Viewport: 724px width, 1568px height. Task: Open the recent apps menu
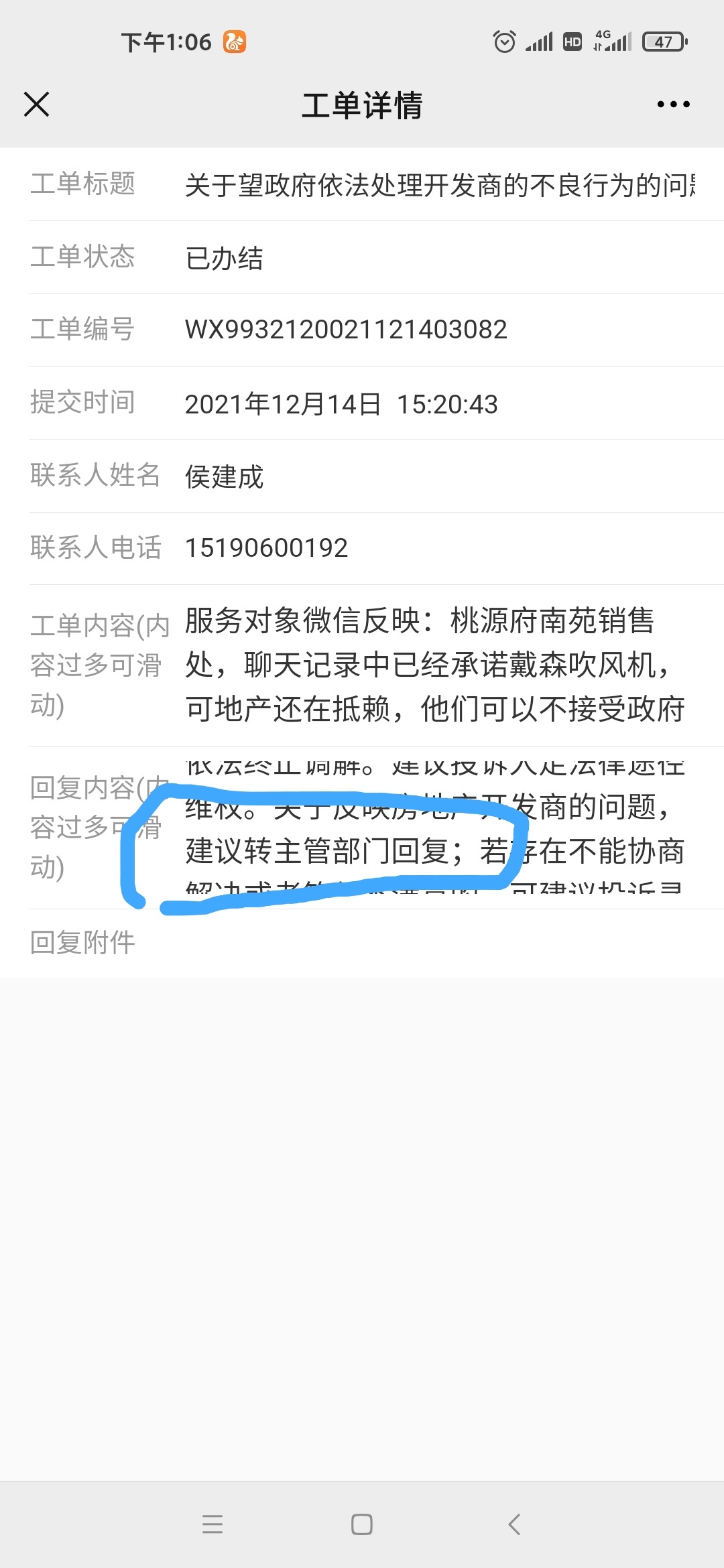tap(213, 1524)
